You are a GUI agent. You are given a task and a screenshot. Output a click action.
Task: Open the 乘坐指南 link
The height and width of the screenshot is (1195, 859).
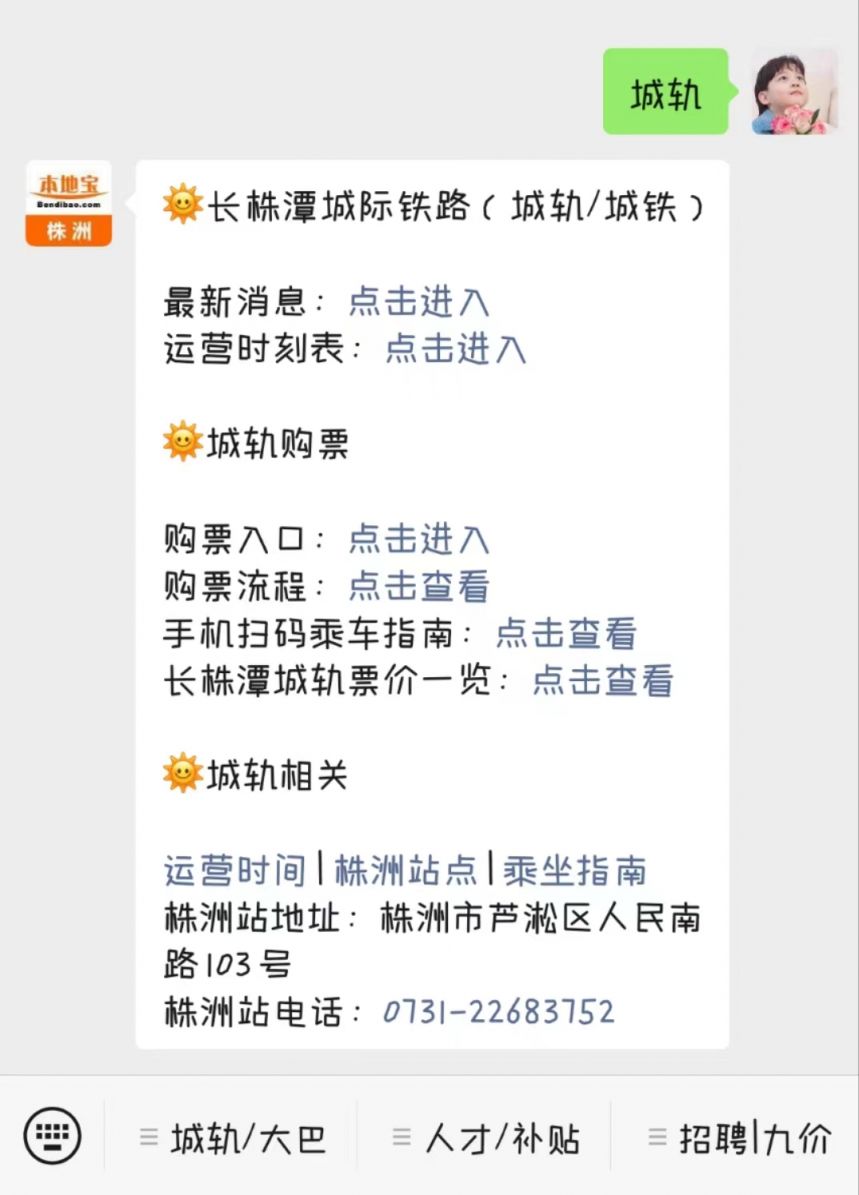(x=574, y=870)
